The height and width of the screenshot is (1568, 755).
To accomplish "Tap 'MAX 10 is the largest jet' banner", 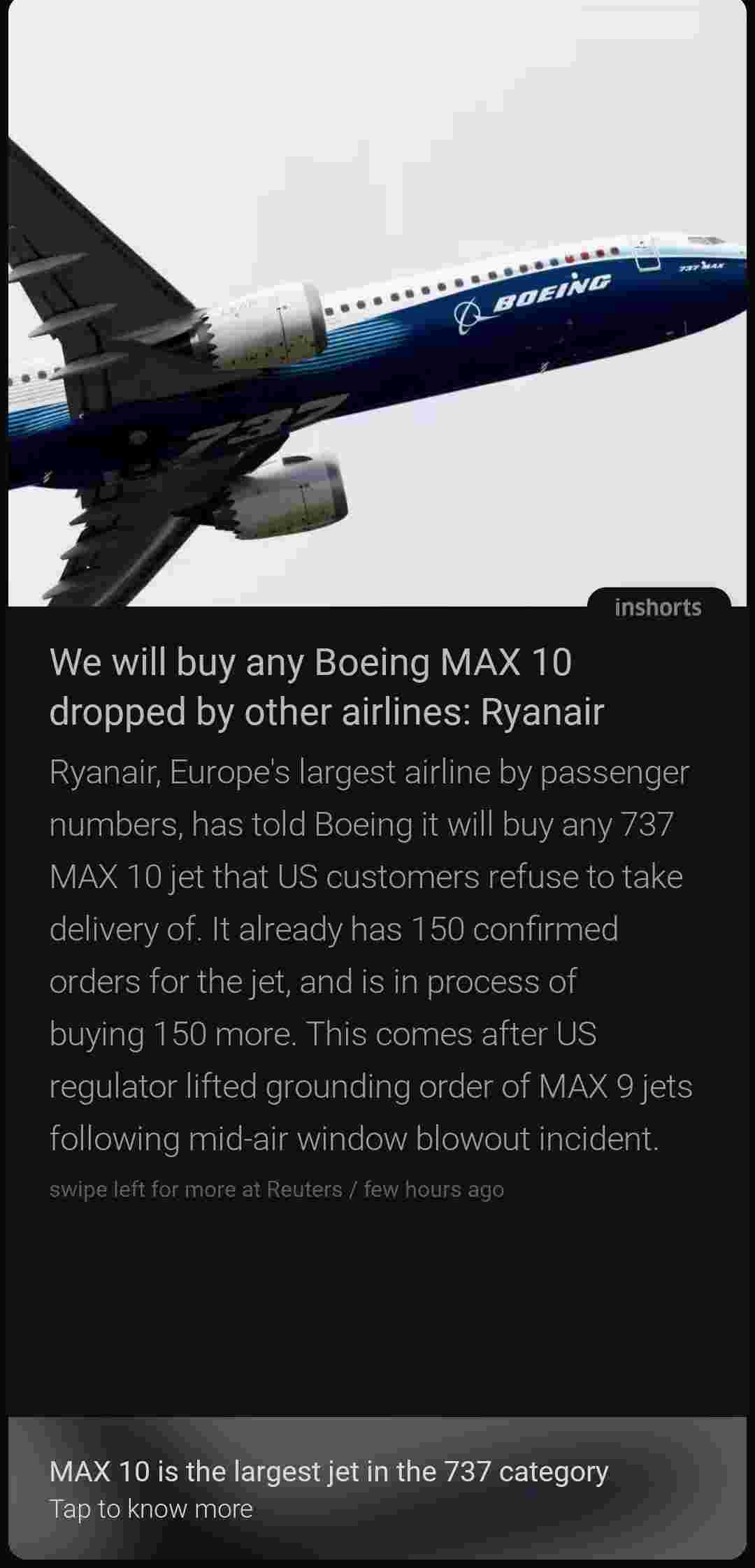I will click(329, 1470).
